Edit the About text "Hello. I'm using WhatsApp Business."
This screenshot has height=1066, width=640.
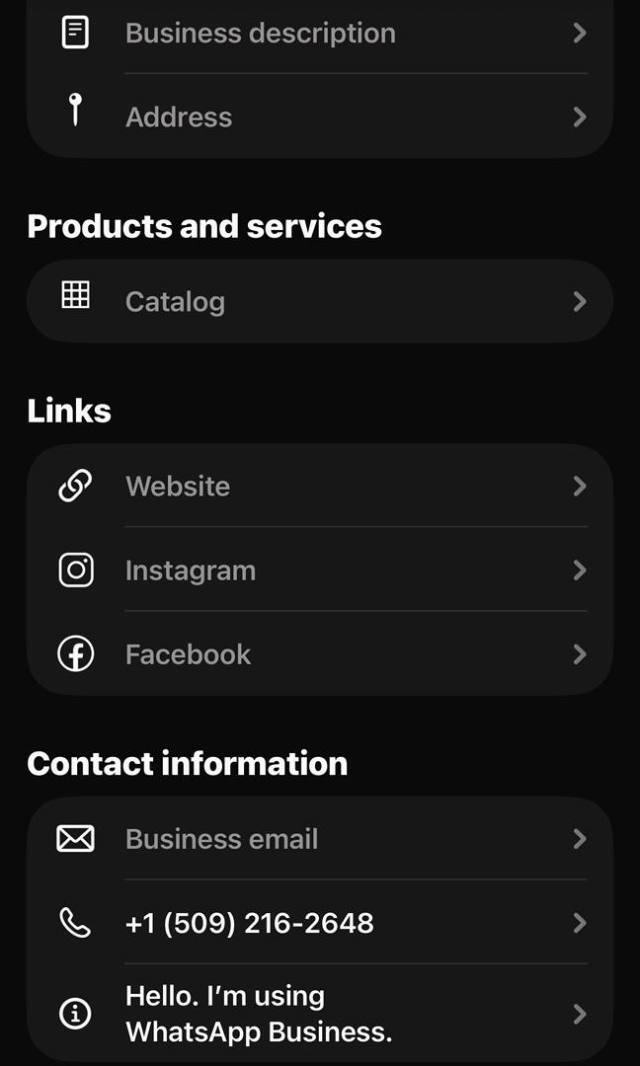320,1013
